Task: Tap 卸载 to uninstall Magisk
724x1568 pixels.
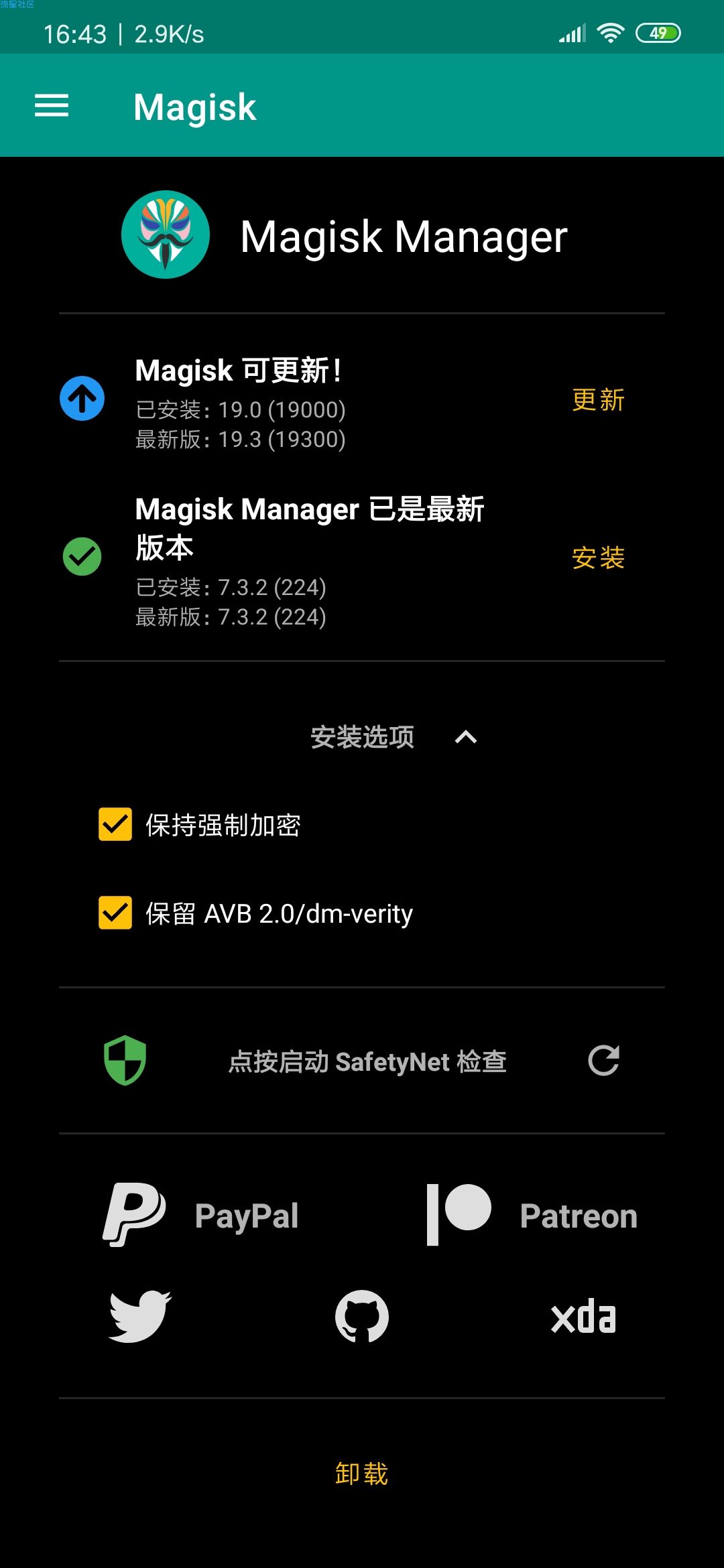Action: pos(362,1474)
